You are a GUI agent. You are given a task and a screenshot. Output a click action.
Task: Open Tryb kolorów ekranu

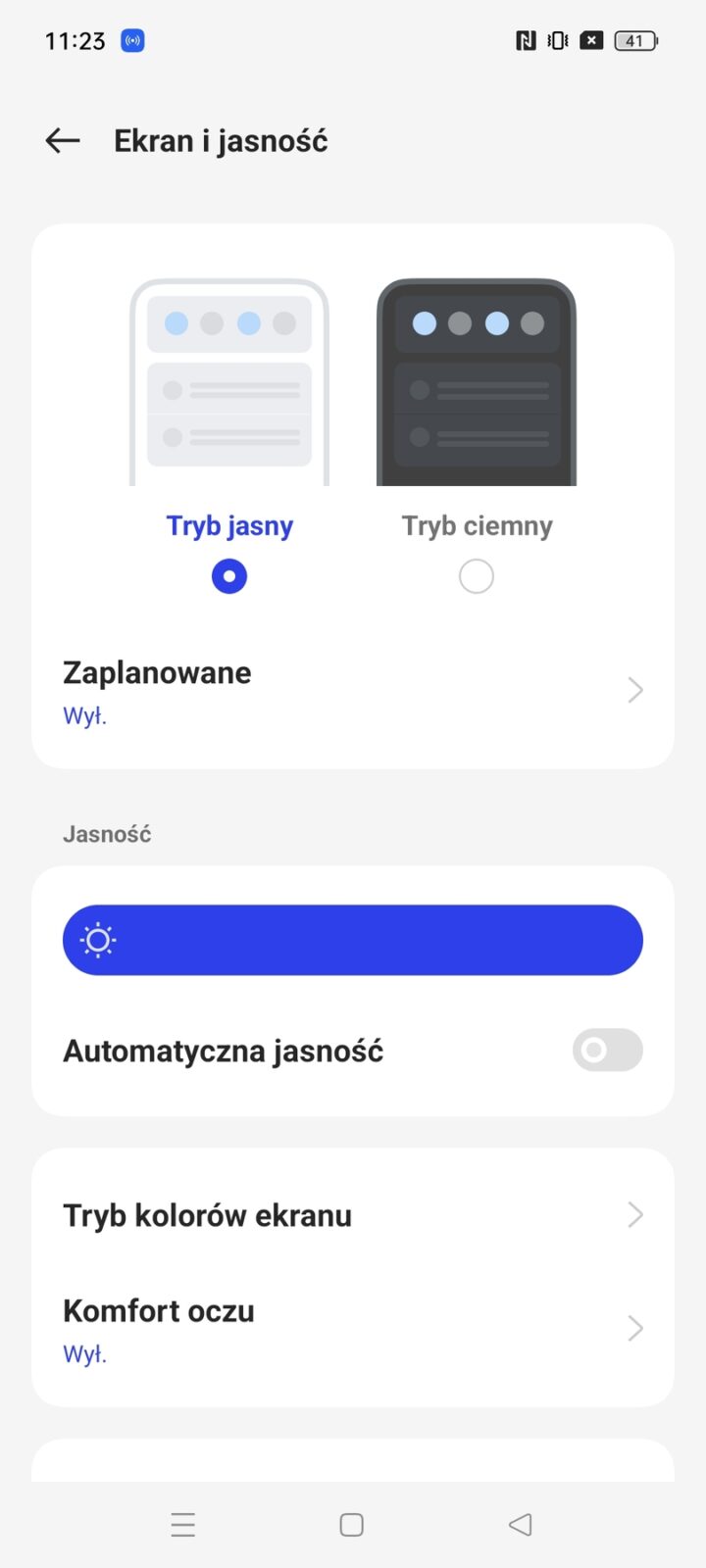click(353, 1215)
